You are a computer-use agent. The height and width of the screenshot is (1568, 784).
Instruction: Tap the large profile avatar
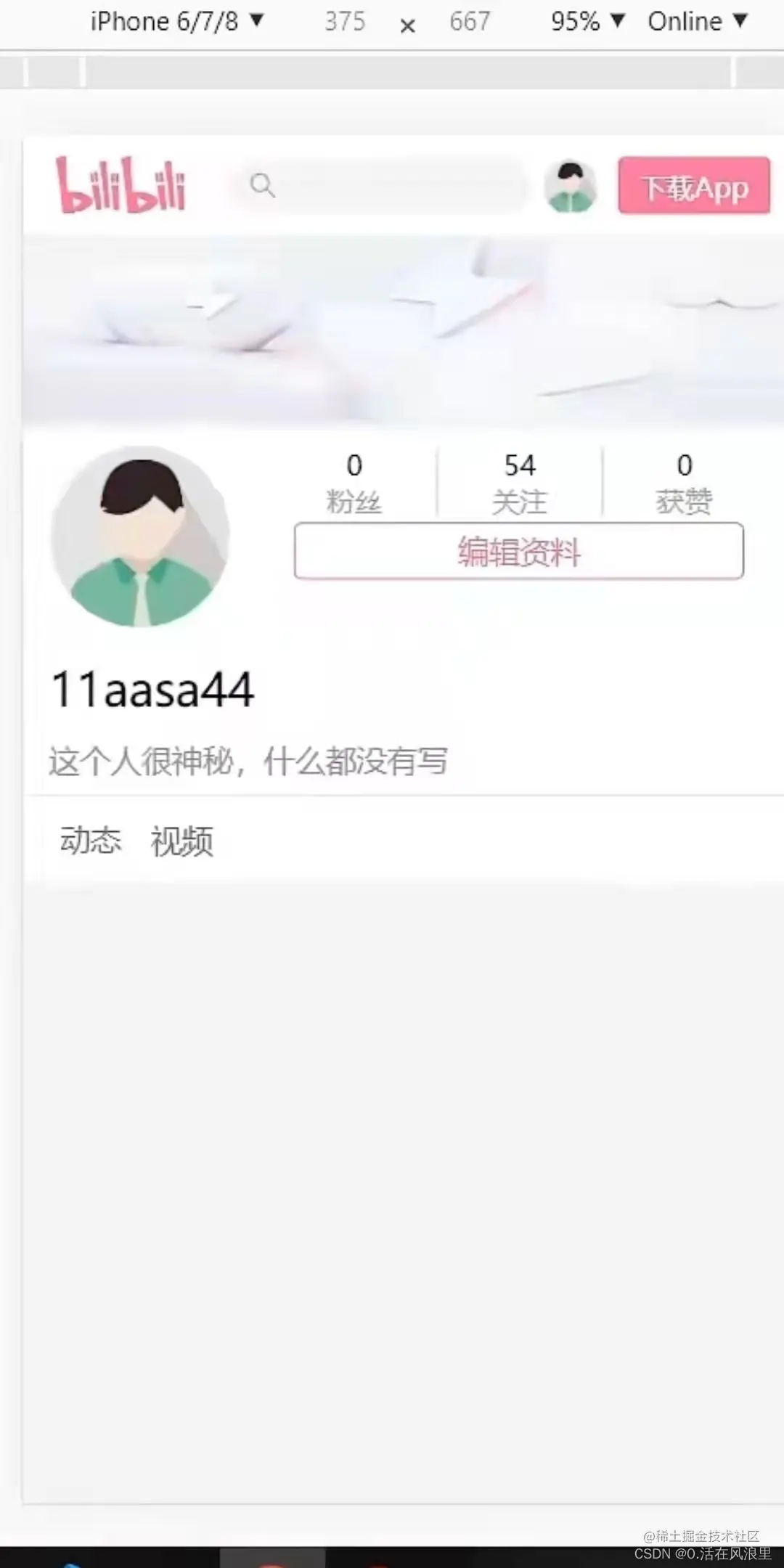(140, 536)
